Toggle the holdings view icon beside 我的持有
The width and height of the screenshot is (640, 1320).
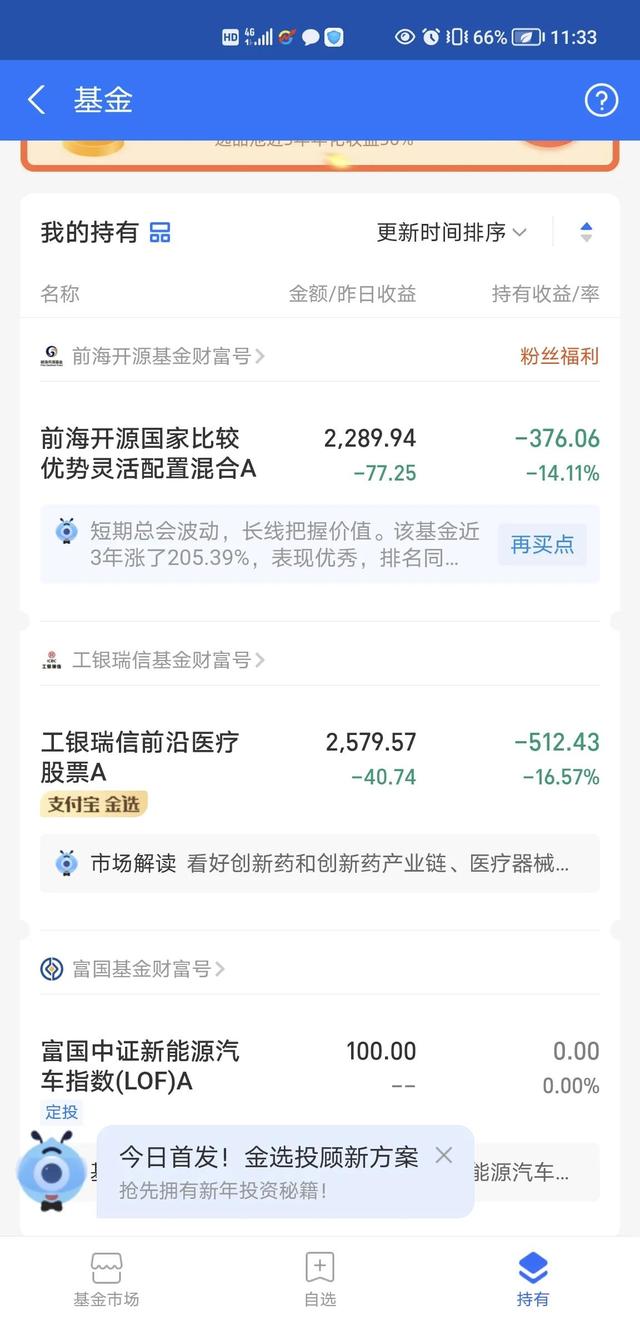[x=160, y=233]
